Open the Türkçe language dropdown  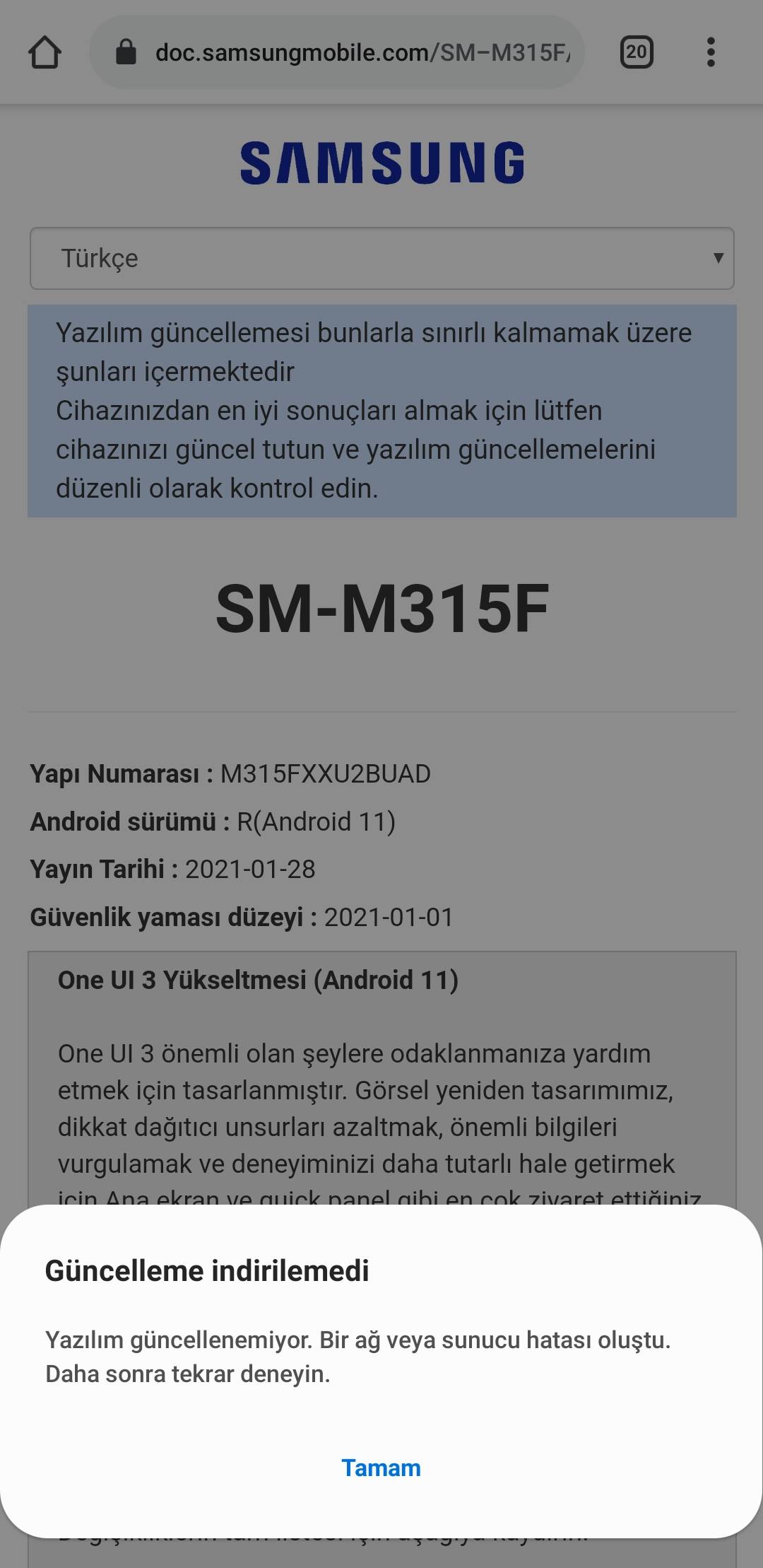[381, 259]
